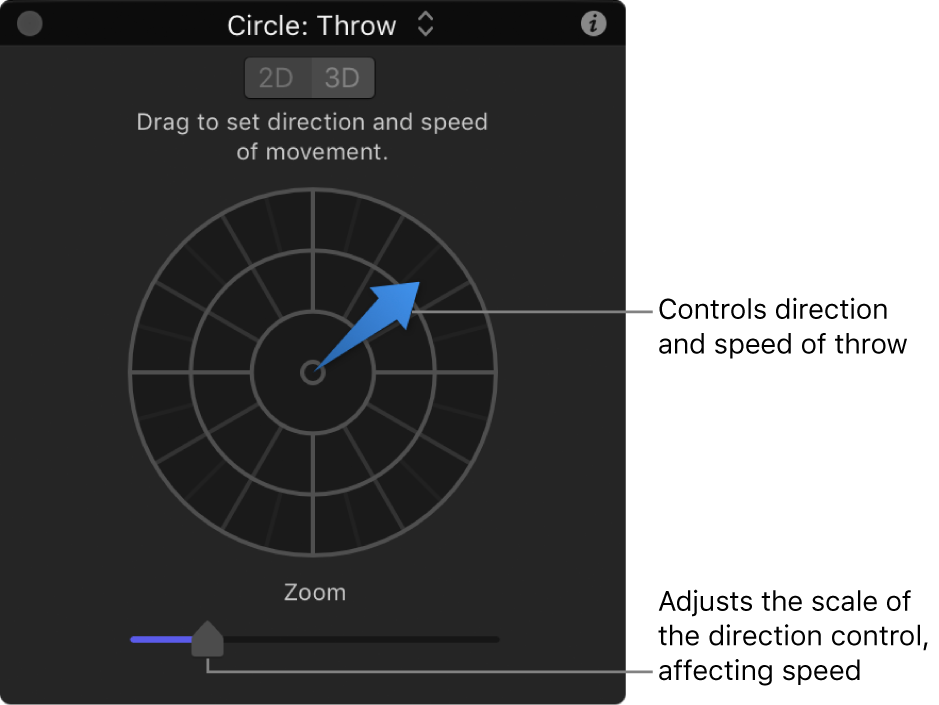Image resolution: width=939 pixels, height=705 pixels.
Task: Switch to 2D mode
Action: [277, 78]
